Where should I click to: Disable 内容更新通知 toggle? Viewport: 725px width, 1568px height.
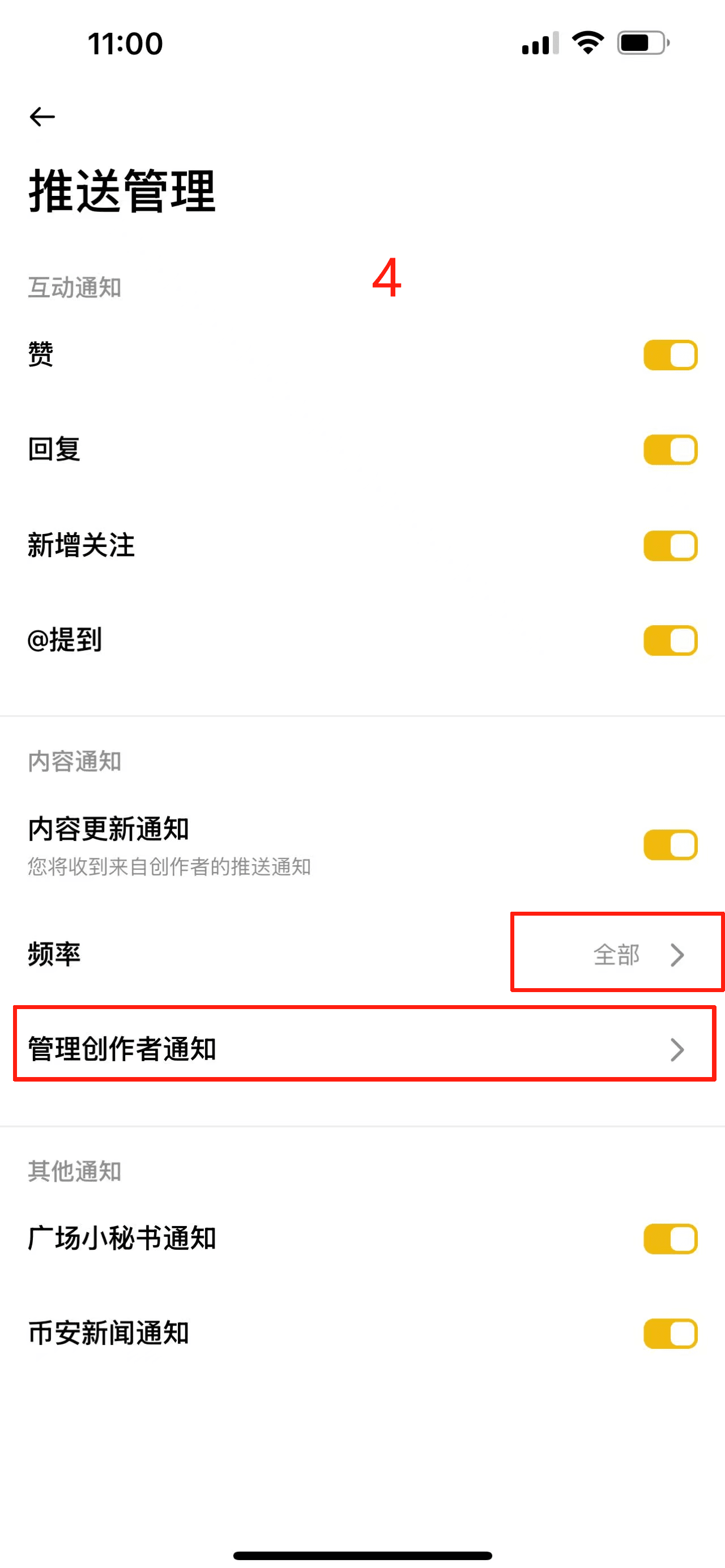point(670,845)
